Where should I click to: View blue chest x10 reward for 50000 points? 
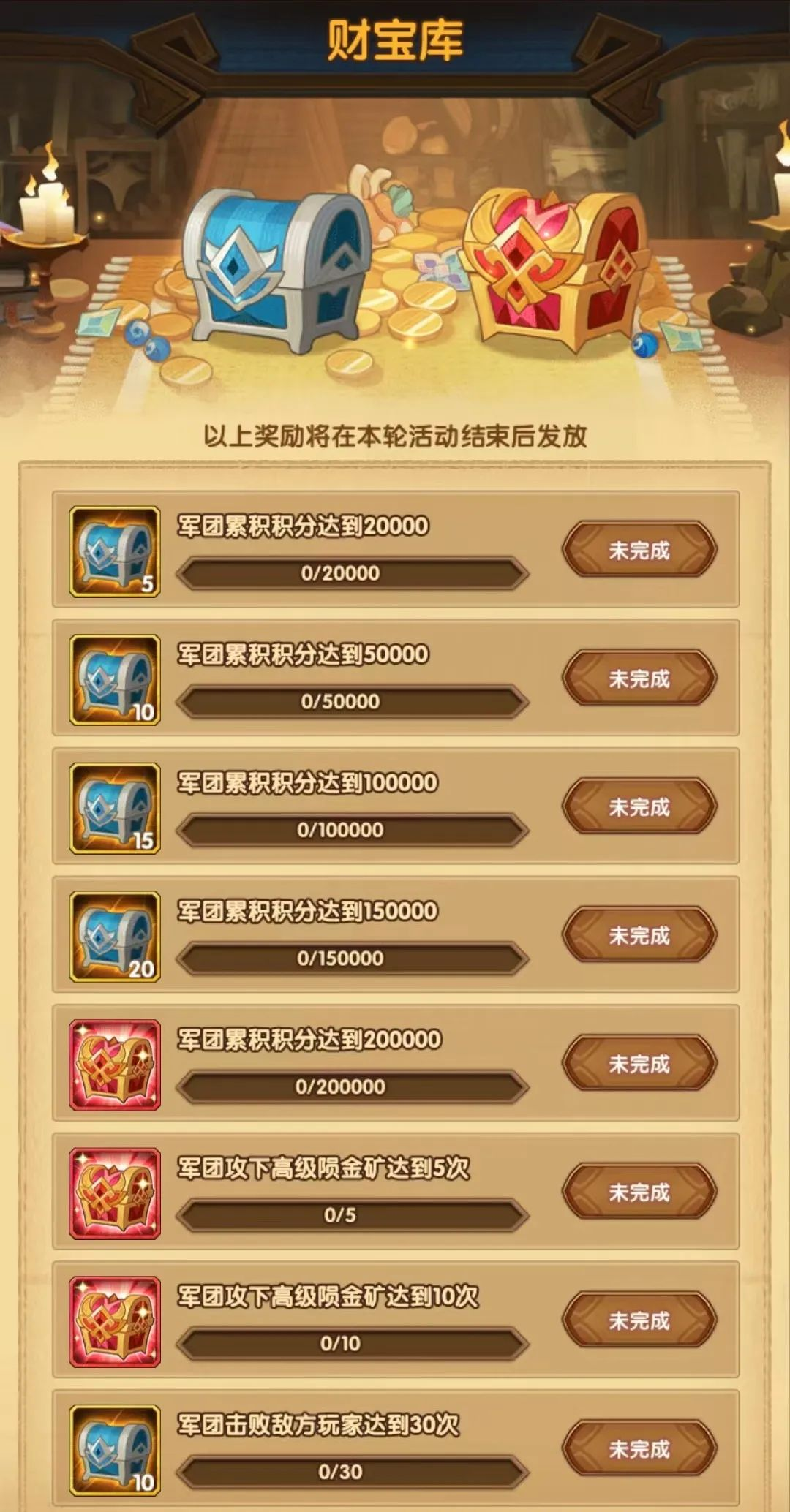pyautogui.click(x=115, y=680)
